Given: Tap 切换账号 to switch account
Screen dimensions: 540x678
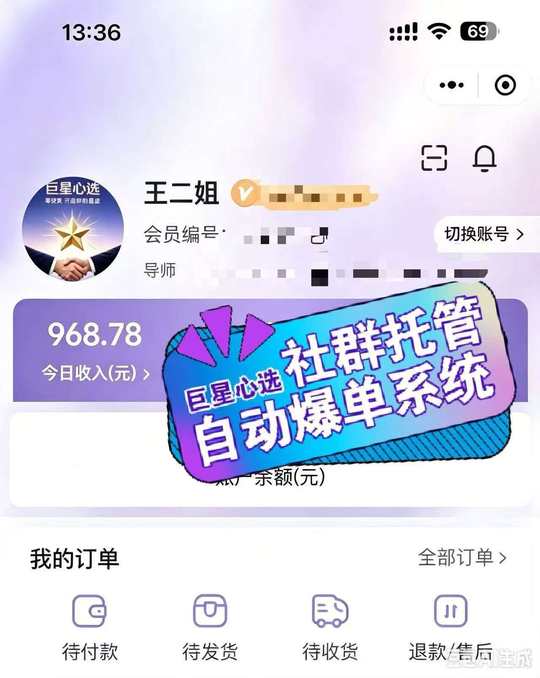Looking at the screenshot, I should (484, 234).
